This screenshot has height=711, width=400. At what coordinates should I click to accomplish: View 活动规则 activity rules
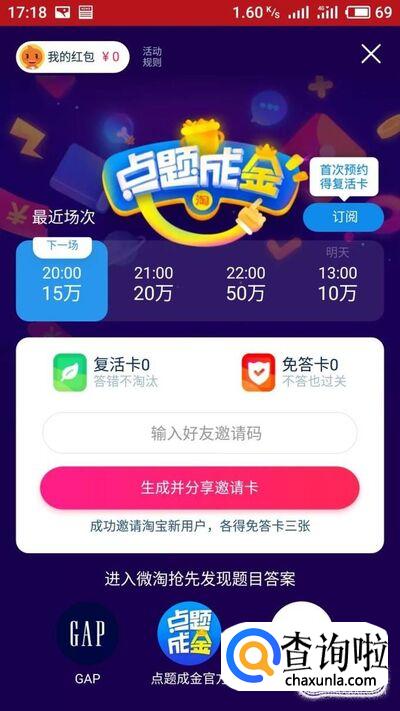point(152,57)
